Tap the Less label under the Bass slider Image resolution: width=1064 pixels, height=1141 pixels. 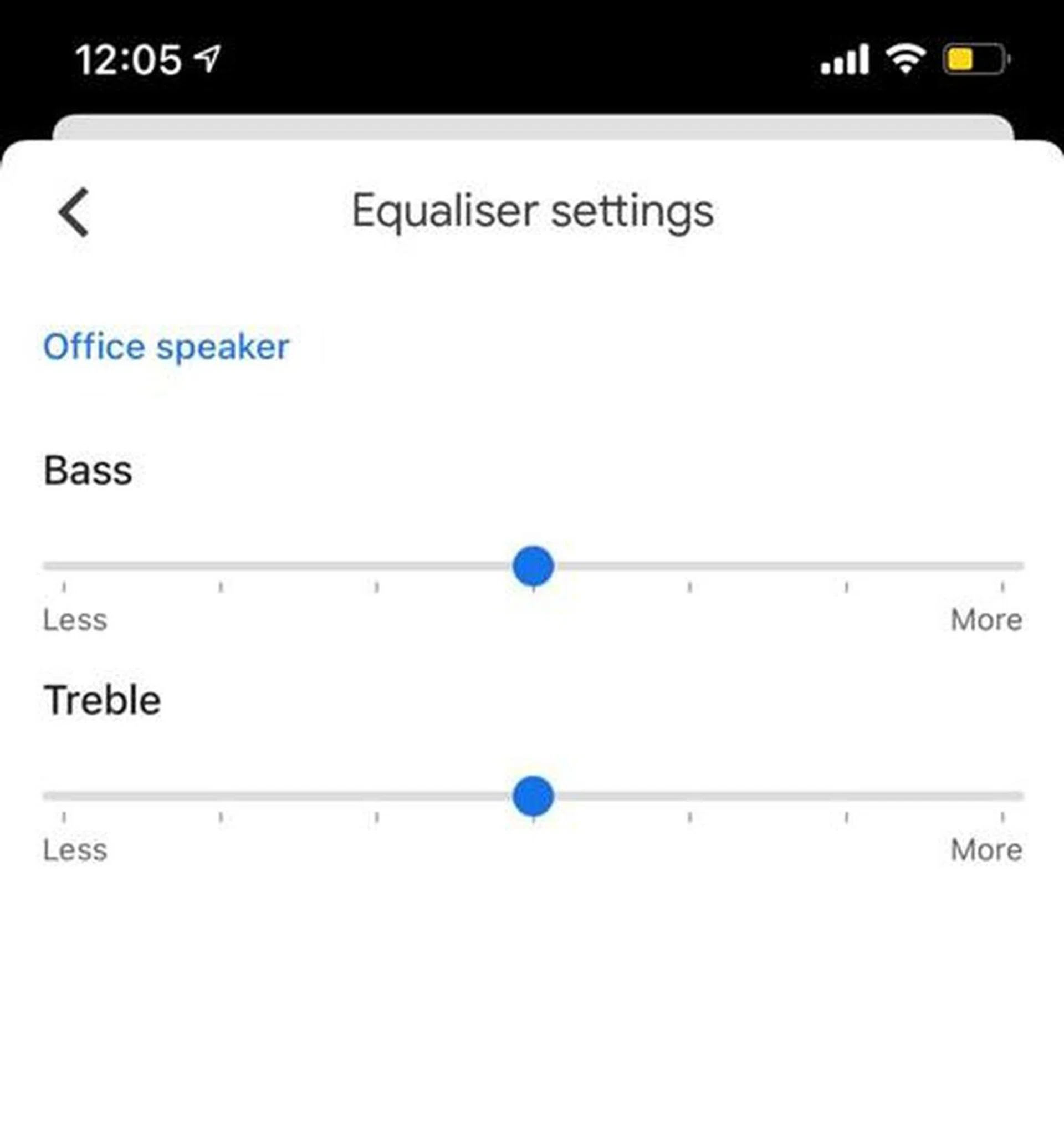pyautogui.click(x=75, y=619)
